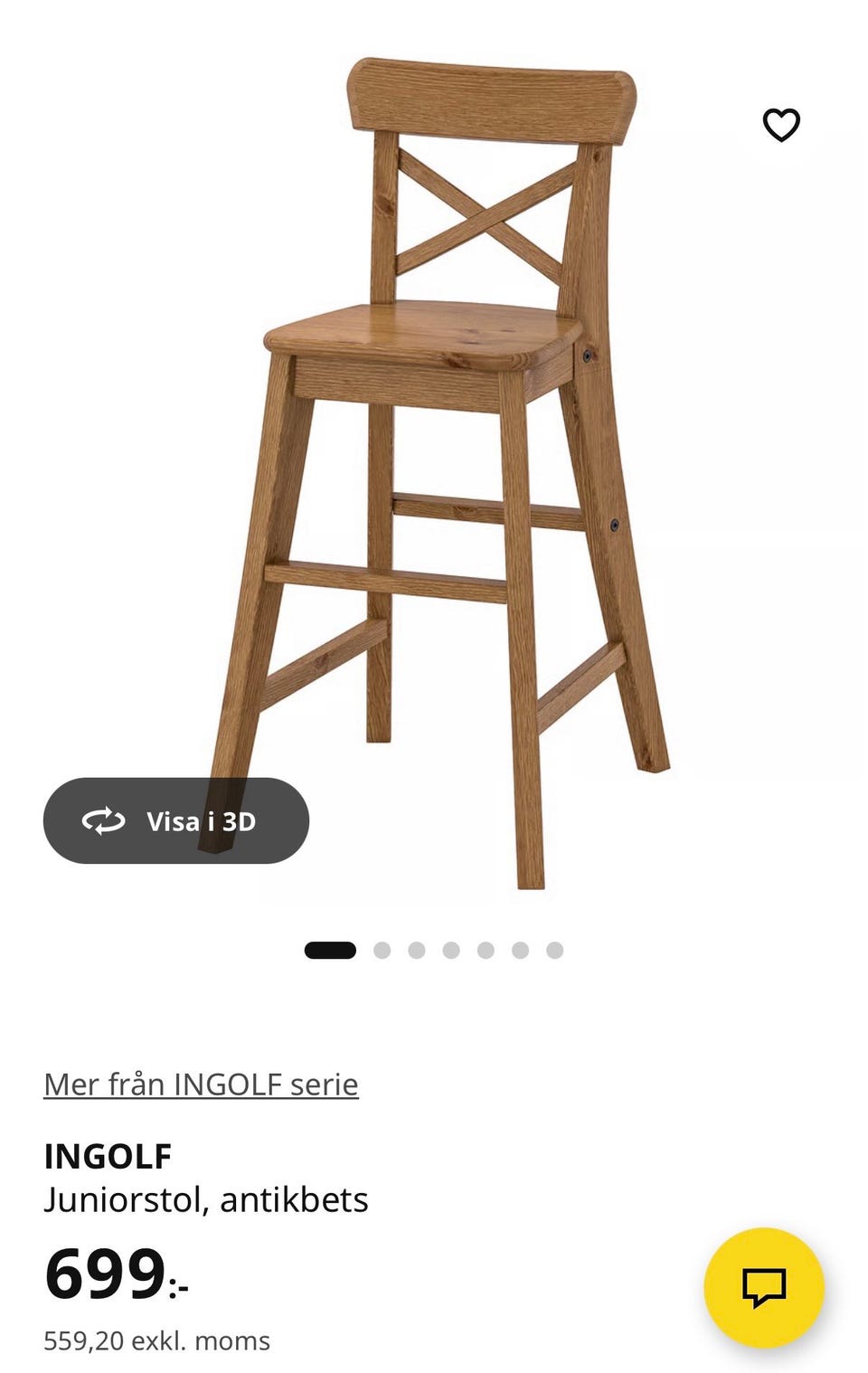868x1373 pixels.
Task: Select the last carousel dot
Action: click(x=554, y=949)
